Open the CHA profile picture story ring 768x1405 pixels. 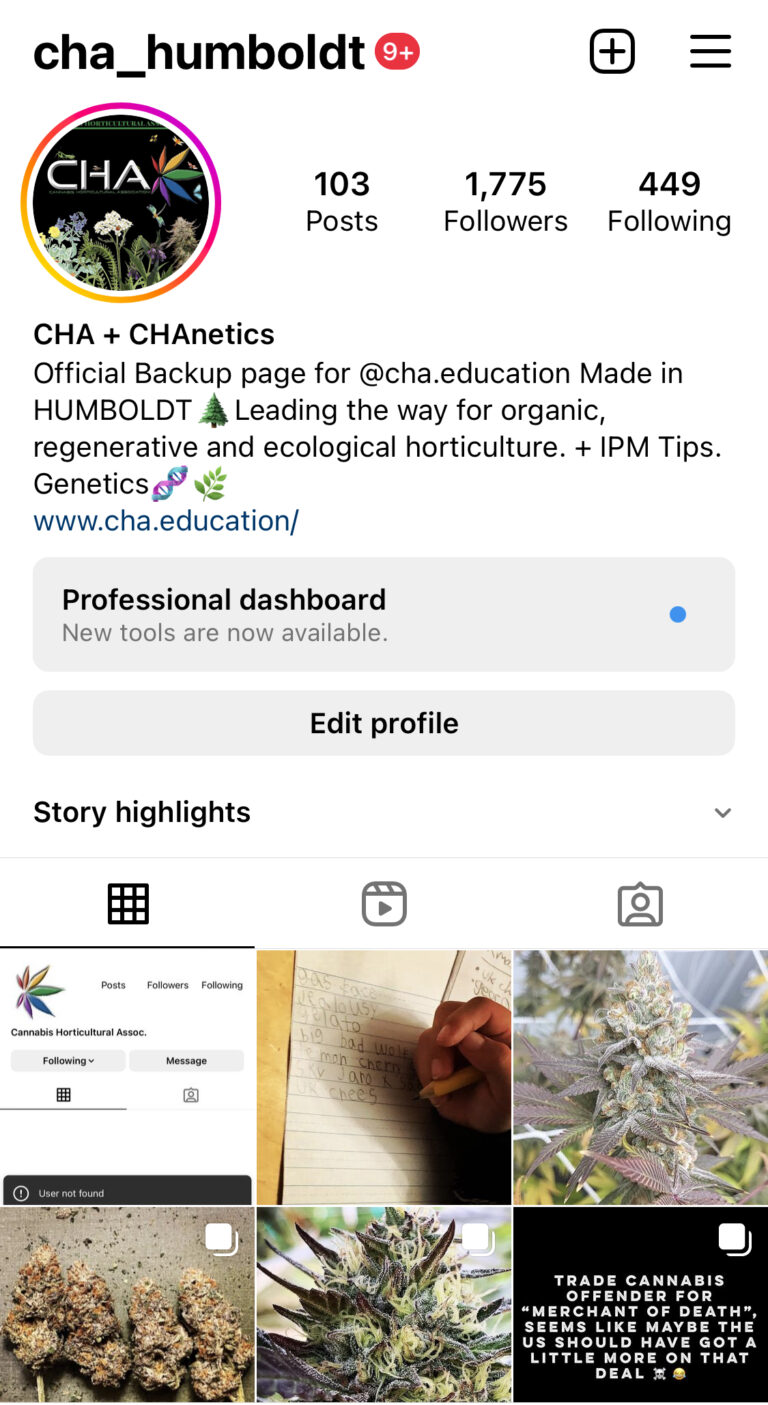[121, 201]
